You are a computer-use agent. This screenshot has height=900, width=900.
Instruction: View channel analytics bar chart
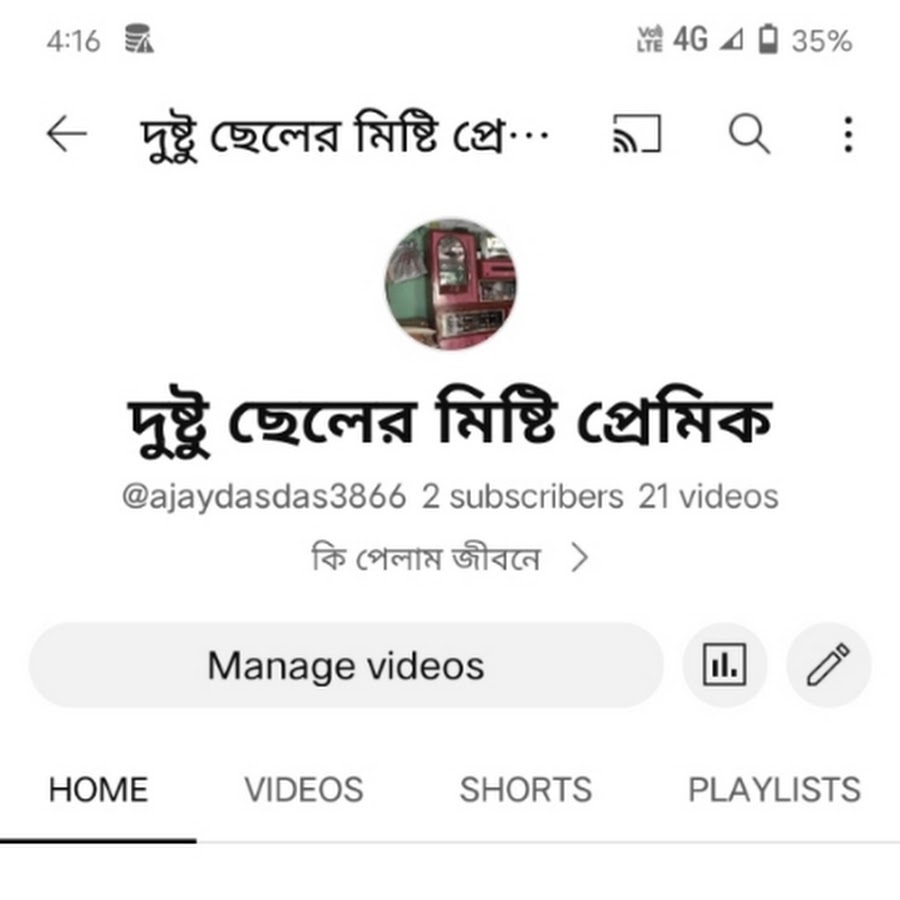click(x=725, y=666)
